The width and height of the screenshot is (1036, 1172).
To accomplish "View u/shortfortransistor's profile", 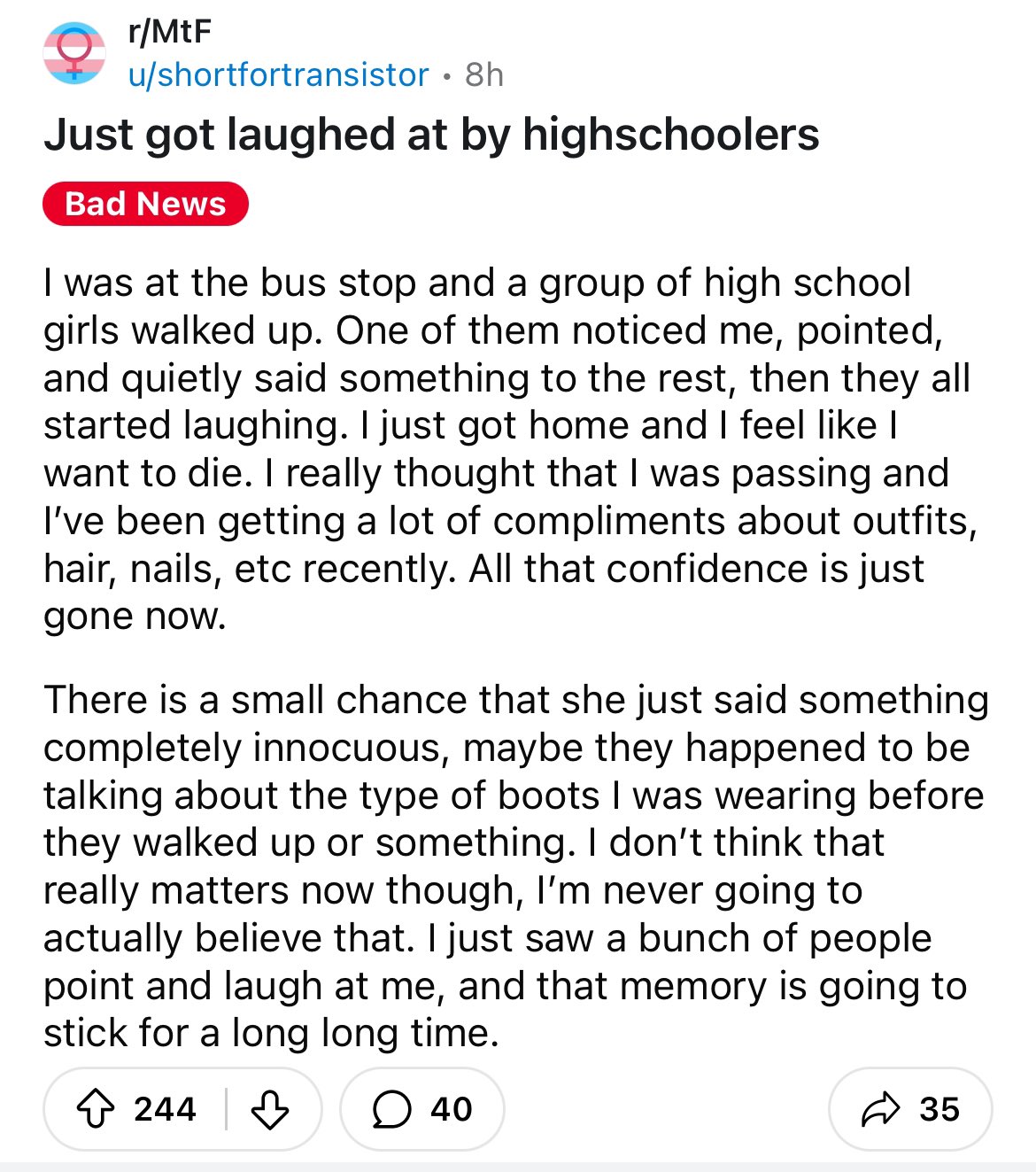I will coord(278,74).
